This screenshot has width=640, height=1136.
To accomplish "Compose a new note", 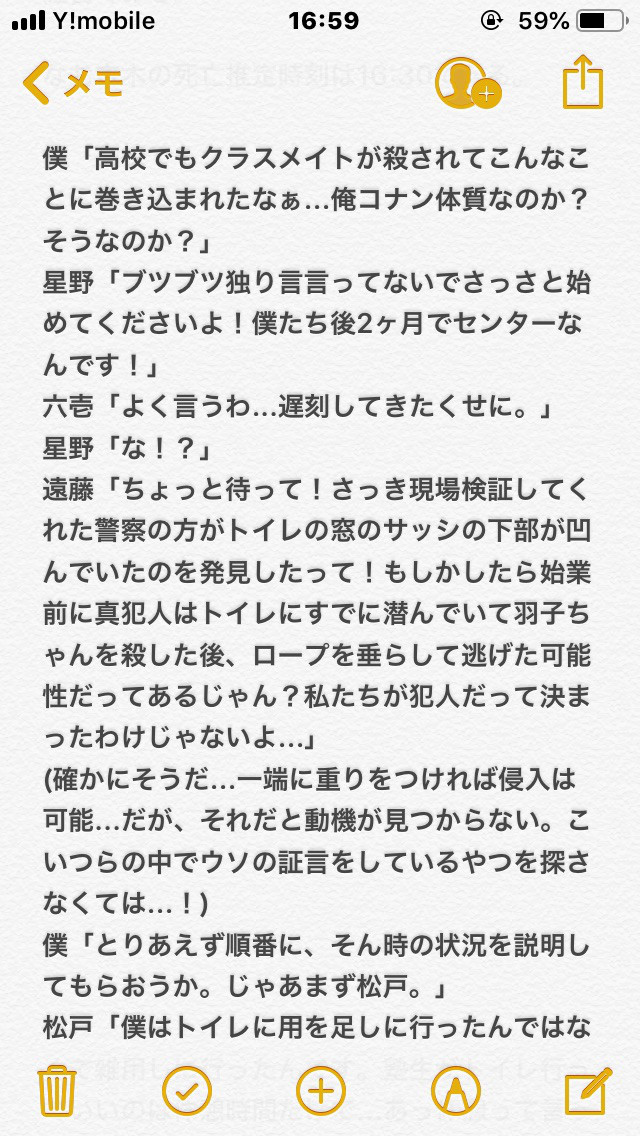I will pyautogui.click(x=588, y=1090).
